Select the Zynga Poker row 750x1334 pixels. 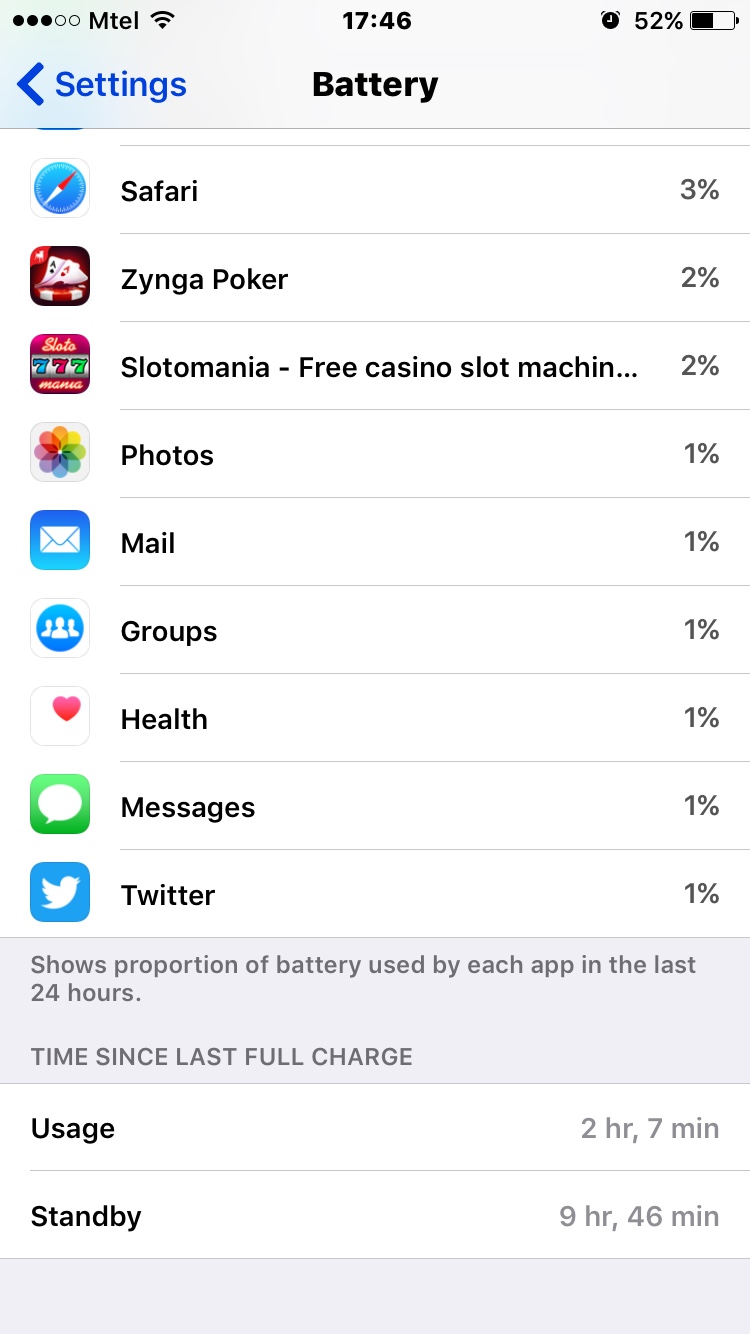pos(375,278)
